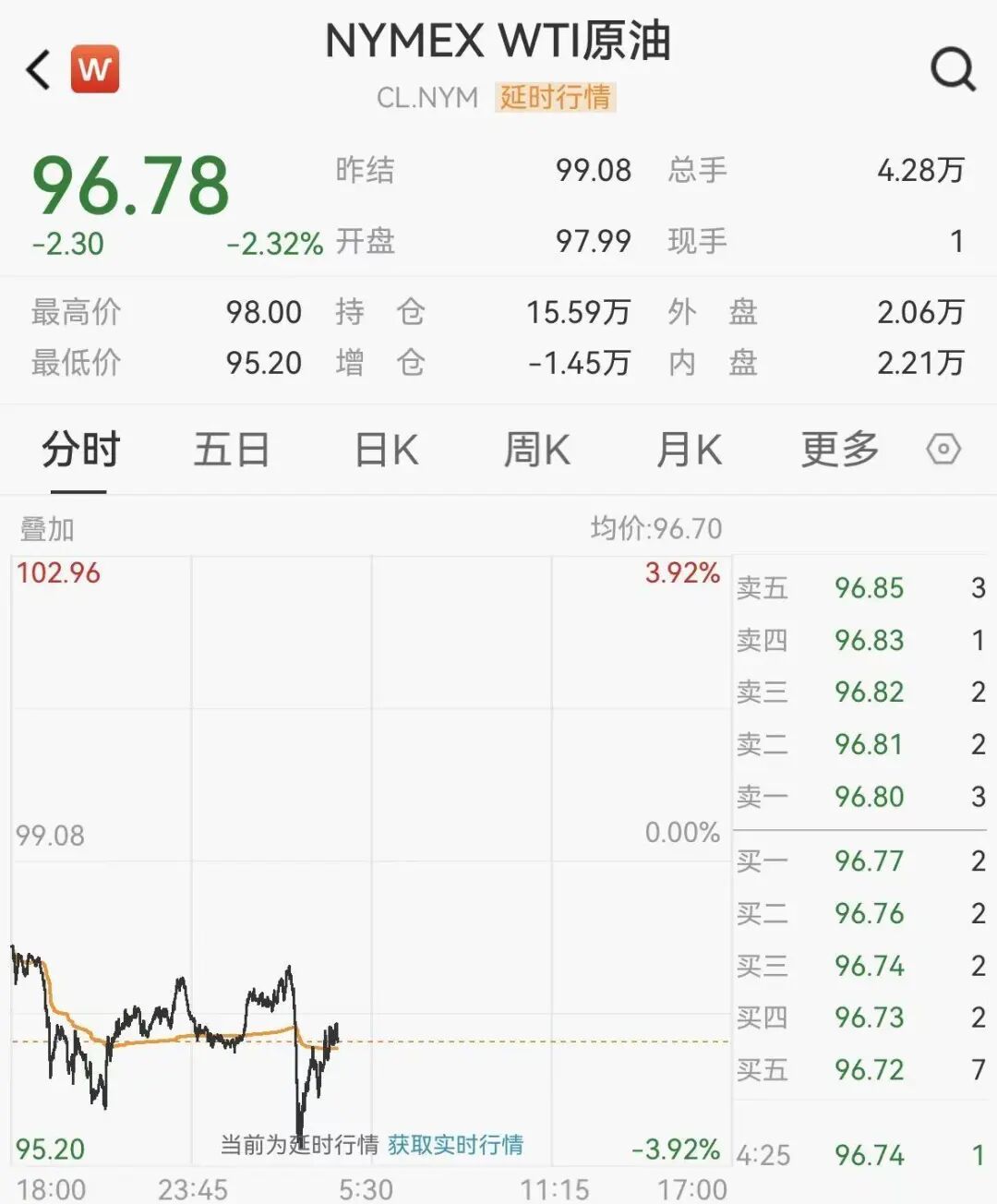Open the search magnifier icon
The image size is (997, 1204).
(x=952, y=69)
